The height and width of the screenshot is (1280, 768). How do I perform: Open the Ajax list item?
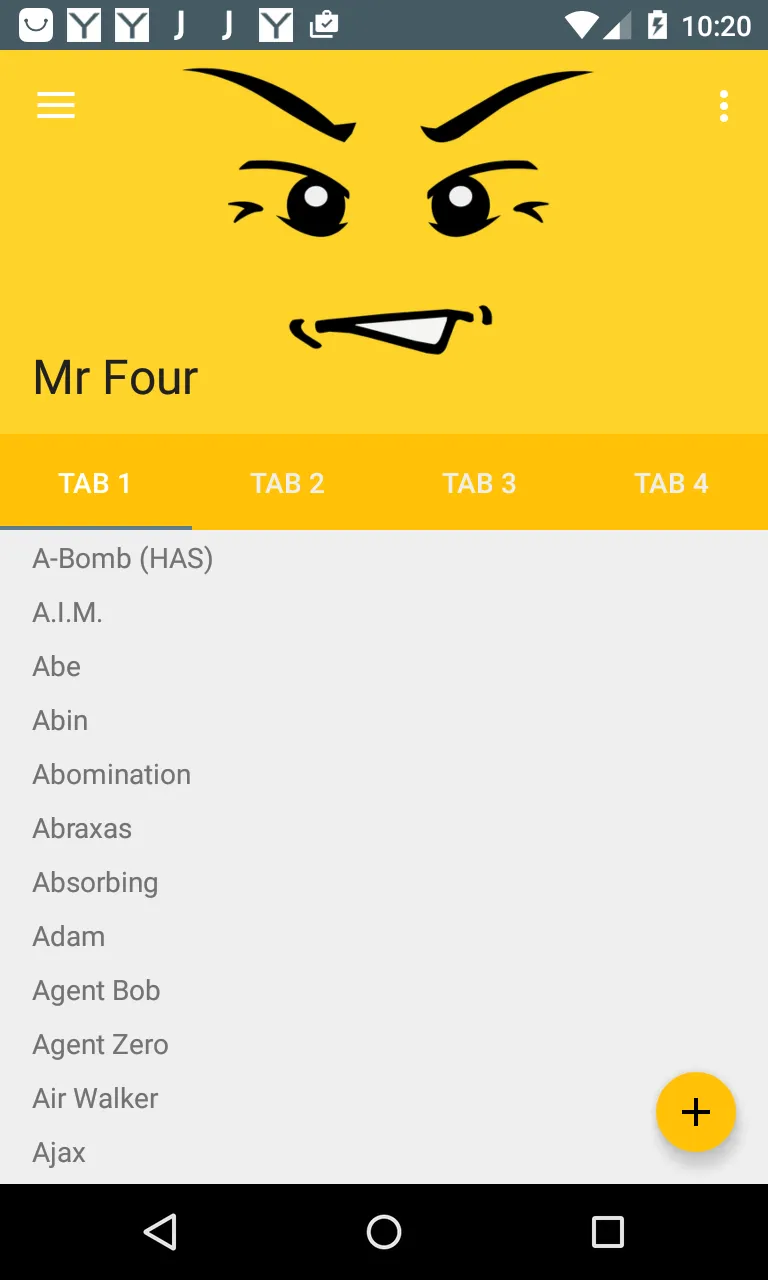coord(59,1152)
